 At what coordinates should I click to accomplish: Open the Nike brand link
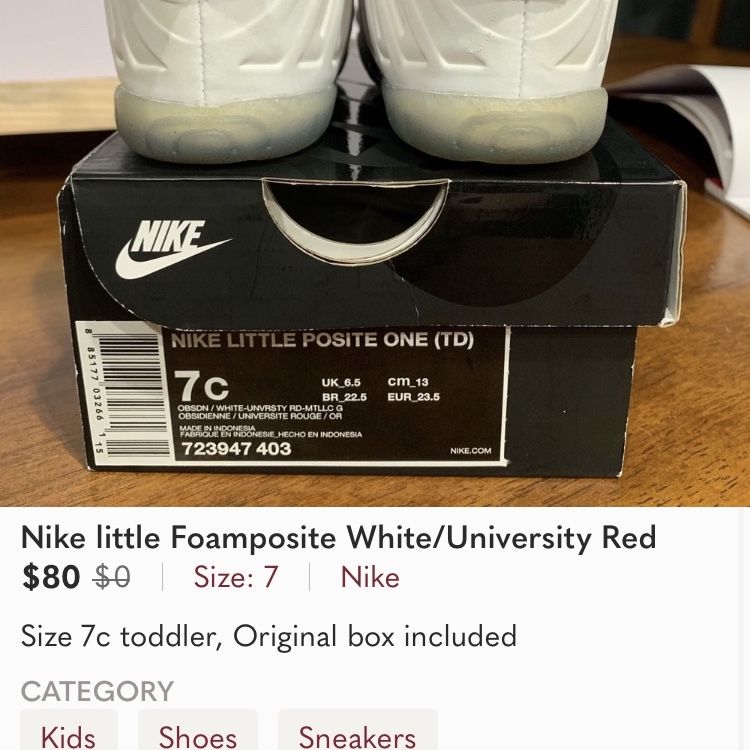370,578
